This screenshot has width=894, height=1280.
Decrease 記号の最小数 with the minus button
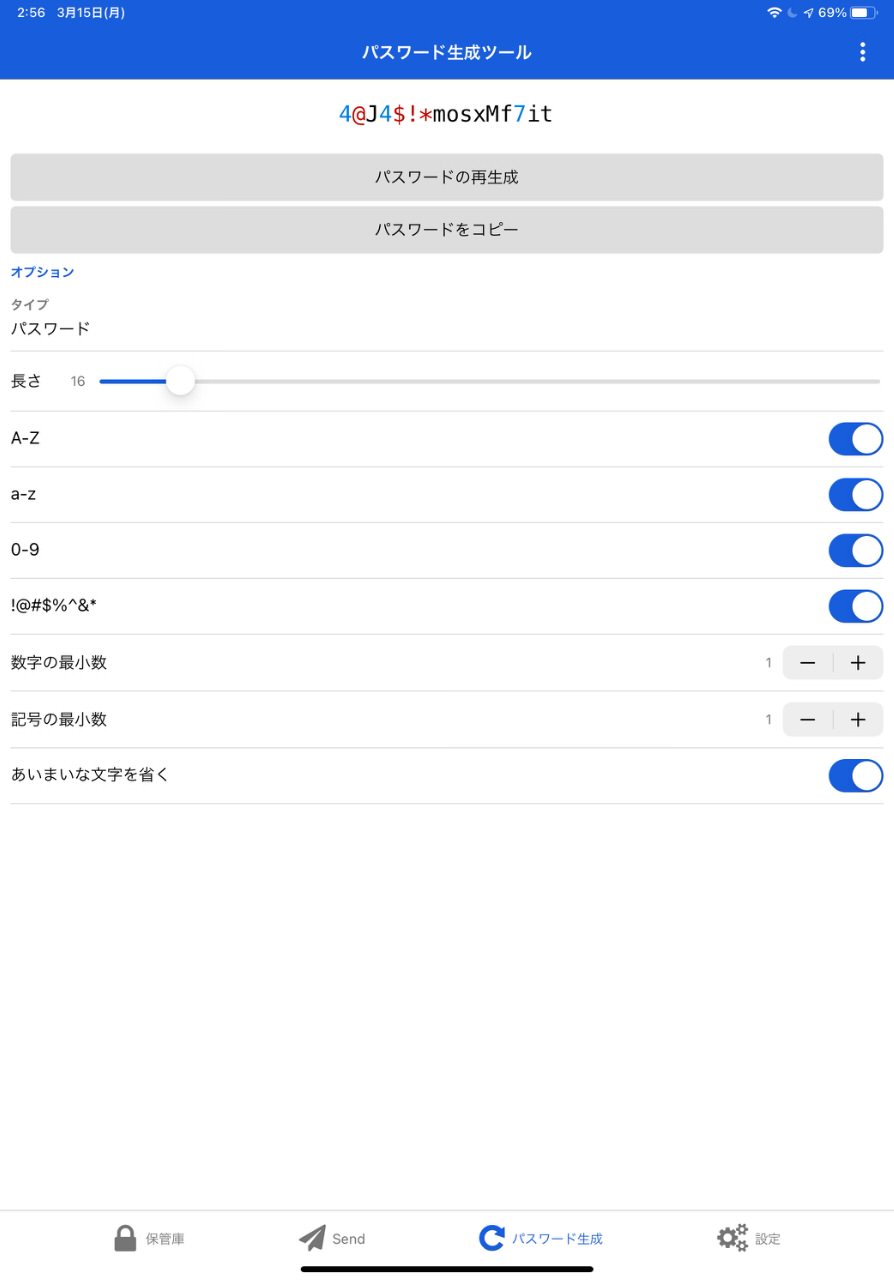pyautogui.click(x=808, y=720)
